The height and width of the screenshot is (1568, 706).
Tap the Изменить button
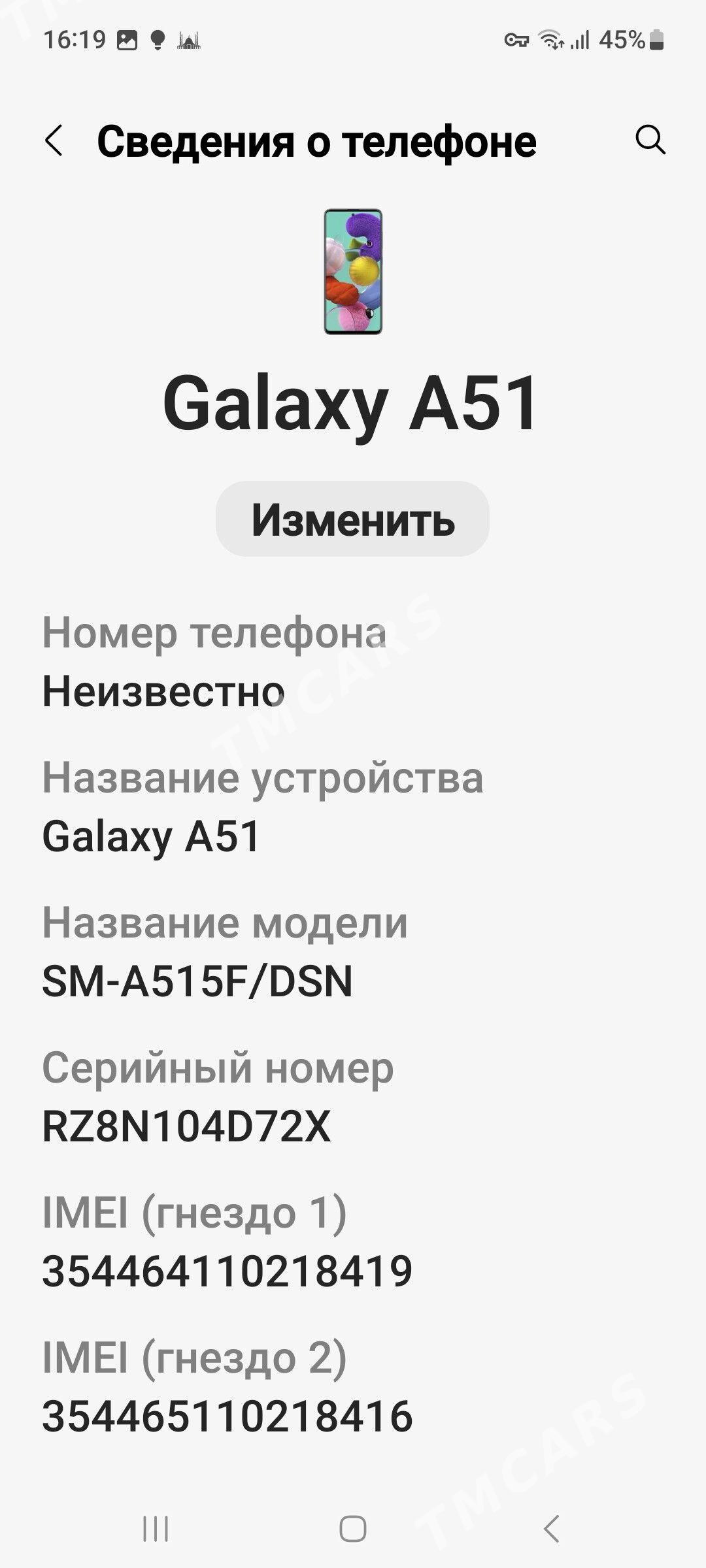[x=352, y=519]
